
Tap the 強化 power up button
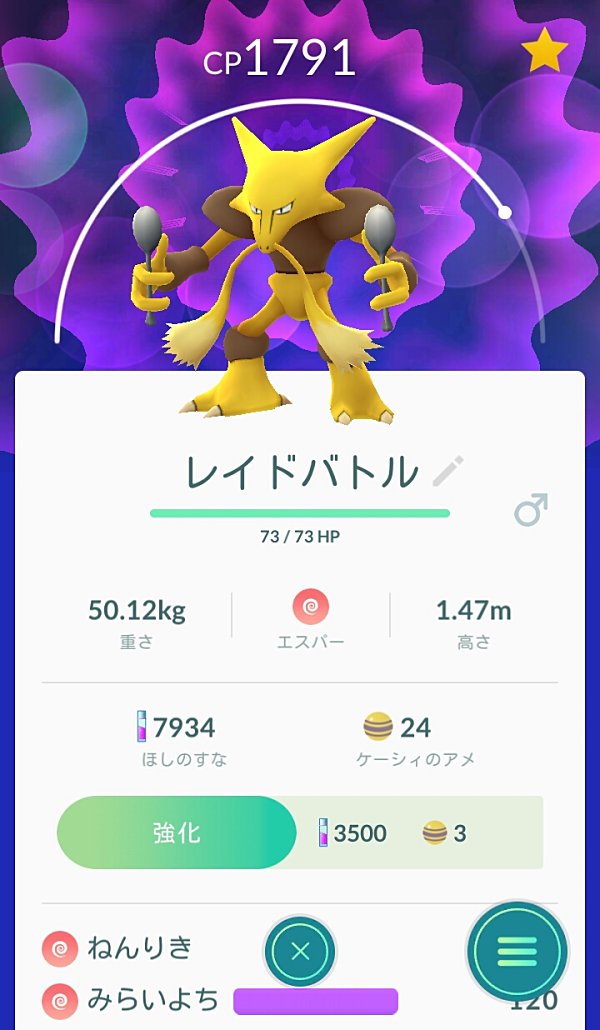(176, 833)
